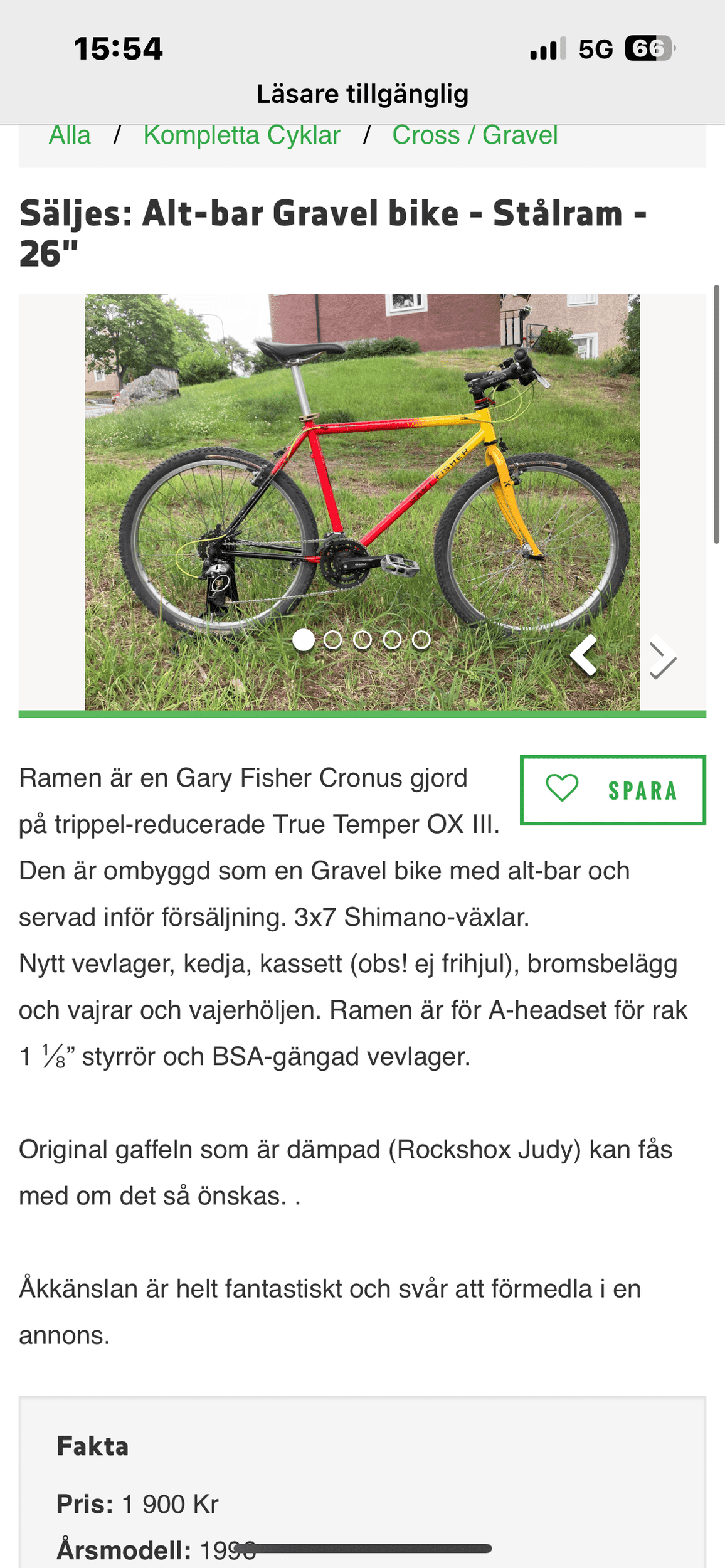Jump to the third photo dot
The height and width of the screenshot is (1568, 725).
point(362,640)
